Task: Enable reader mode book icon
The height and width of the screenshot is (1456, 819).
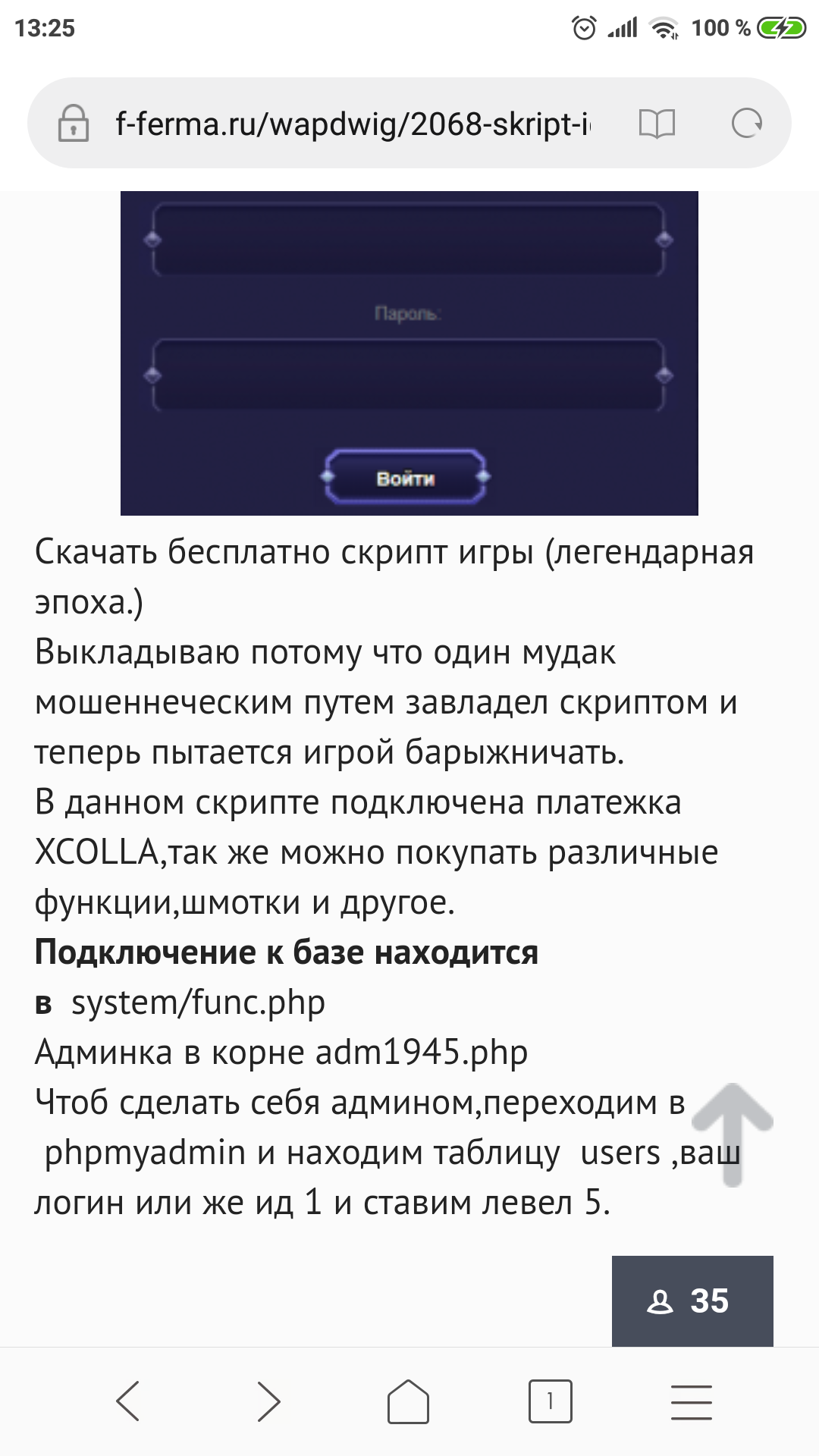Action: [657, 124]
